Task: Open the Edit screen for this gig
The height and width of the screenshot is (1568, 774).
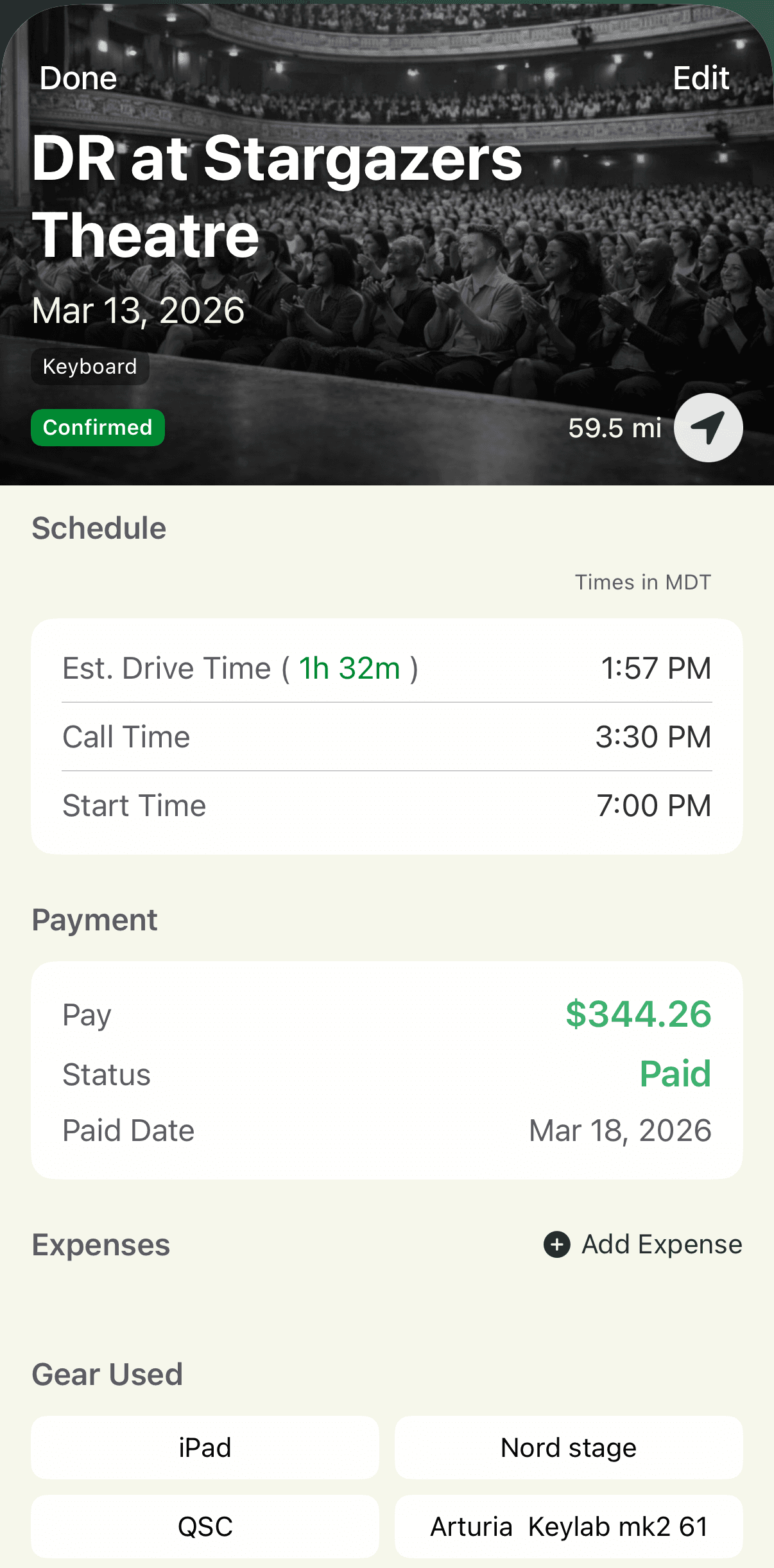Action: click(x=700, y=78)
